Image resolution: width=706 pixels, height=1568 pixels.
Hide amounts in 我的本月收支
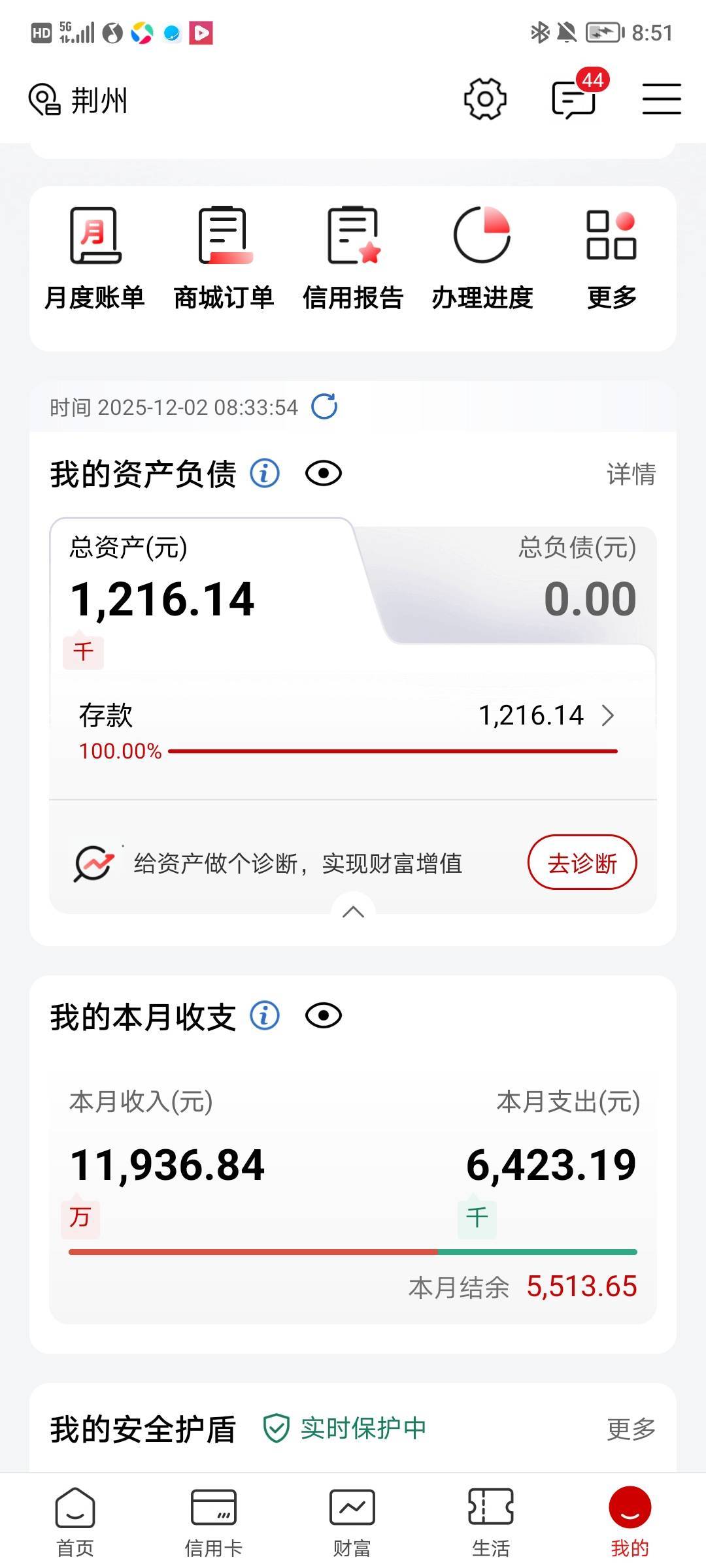[324, 1016]
